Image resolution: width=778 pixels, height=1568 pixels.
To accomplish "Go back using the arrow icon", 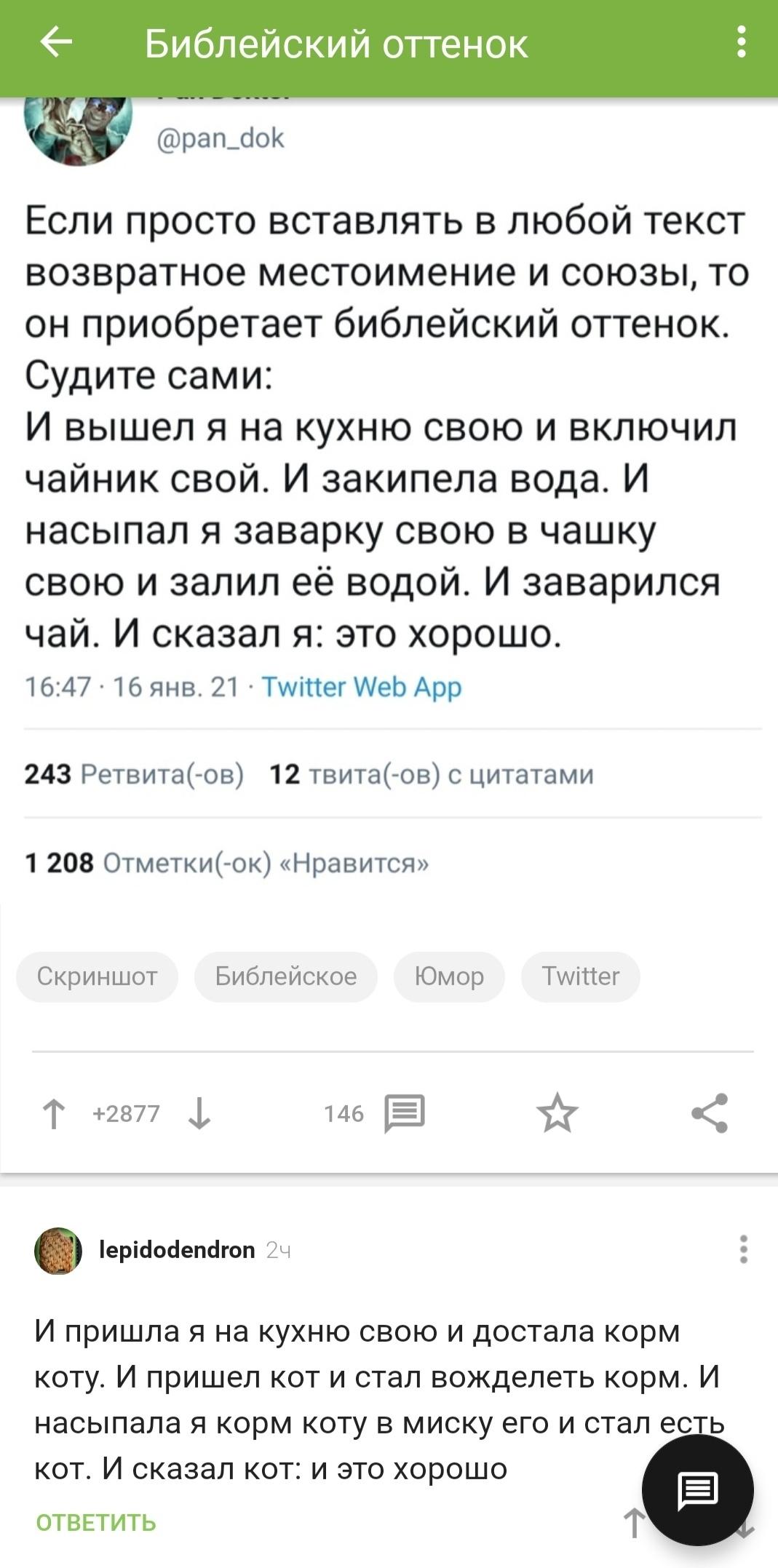I will click(56, 42).
